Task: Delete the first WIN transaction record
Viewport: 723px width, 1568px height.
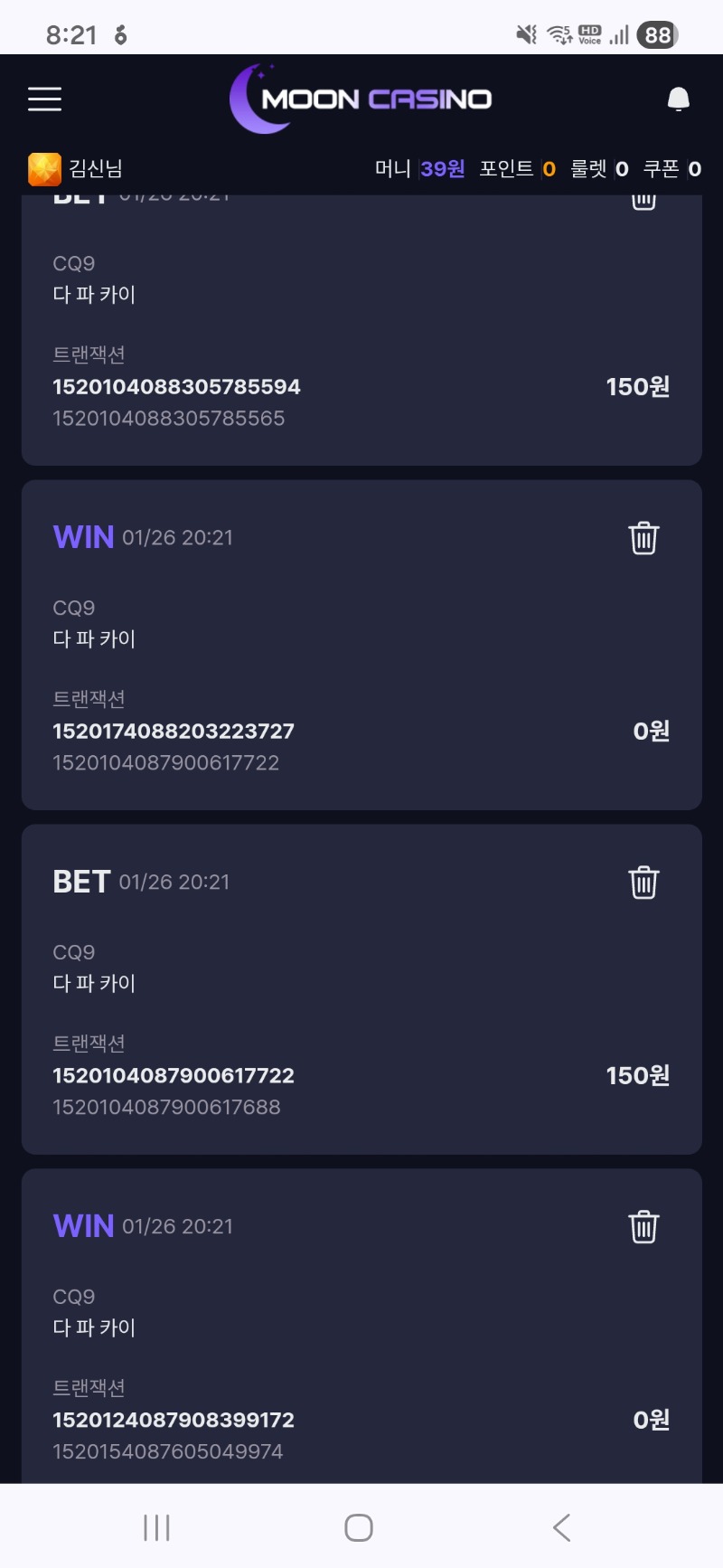Action: (643, 537)
